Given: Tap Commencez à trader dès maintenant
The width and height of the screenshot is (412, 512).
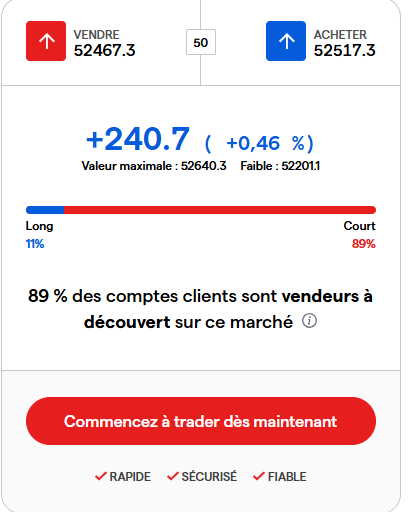Looking at the screenshot, I should click(x=201, y=421).
